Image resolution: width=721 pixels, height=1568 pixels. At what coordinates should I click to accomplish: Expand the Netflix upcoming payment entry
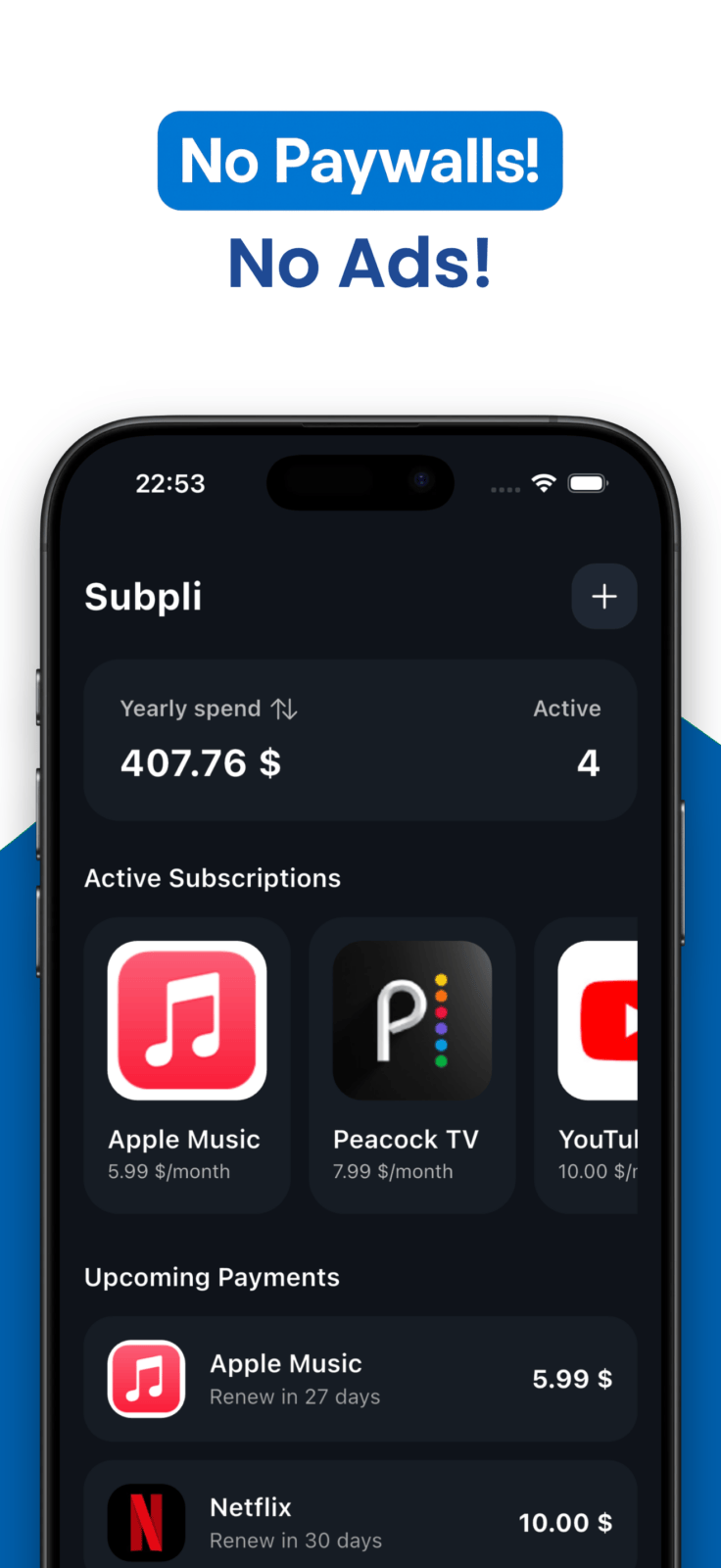pyautogui.click(x=360, y=1523)
